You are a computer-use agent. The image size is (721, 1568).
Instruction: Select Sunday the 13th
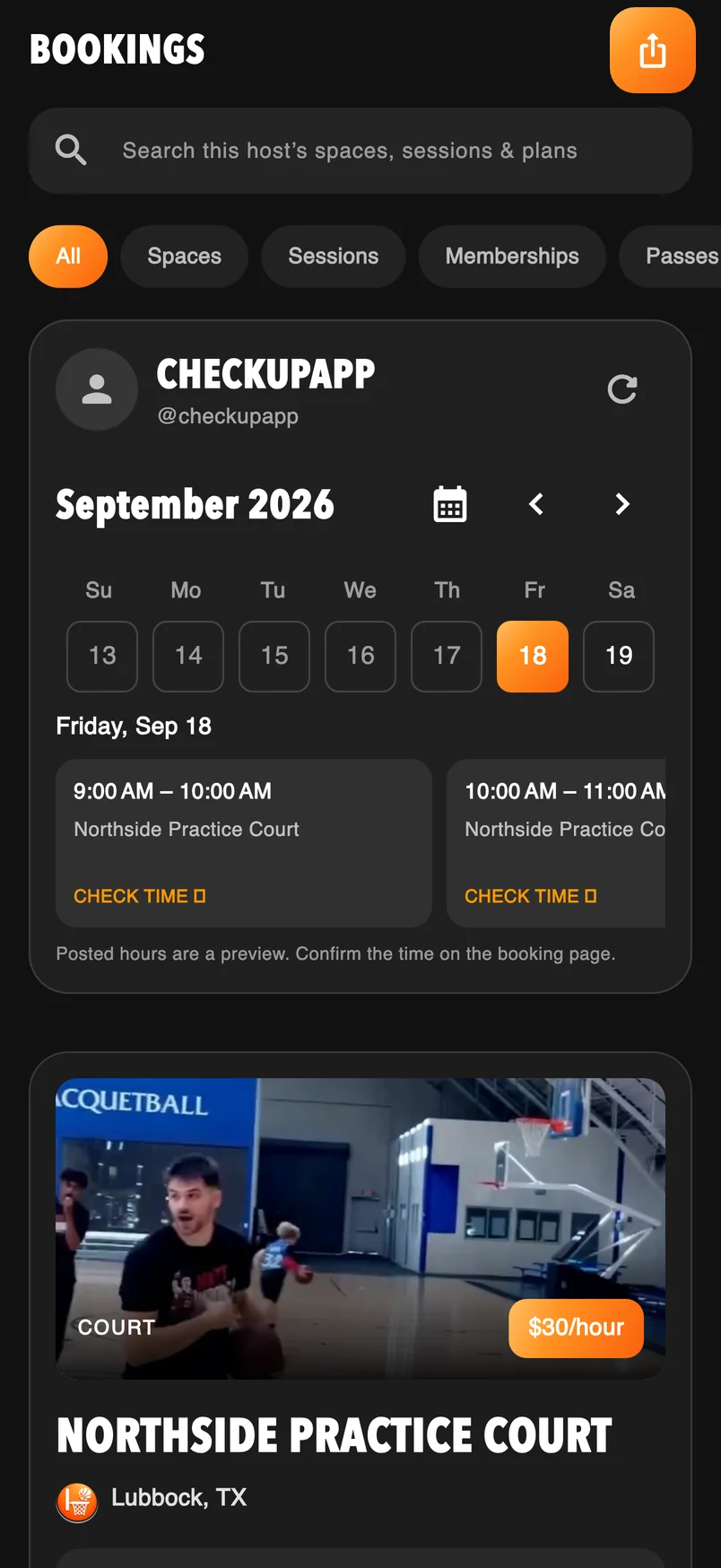click(102, 657)
